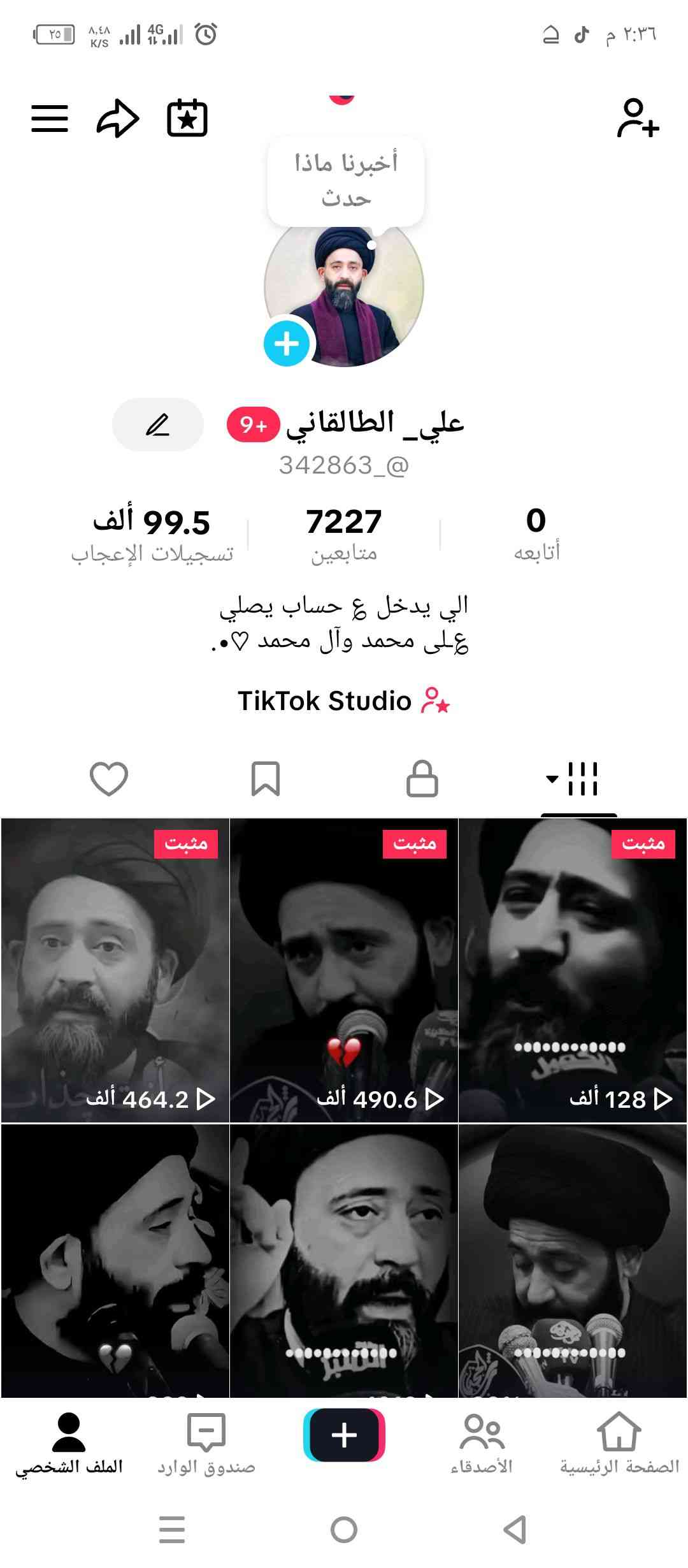Play the pinned video with 128 ألف views

pyautogui.click(x=573, y=969)
